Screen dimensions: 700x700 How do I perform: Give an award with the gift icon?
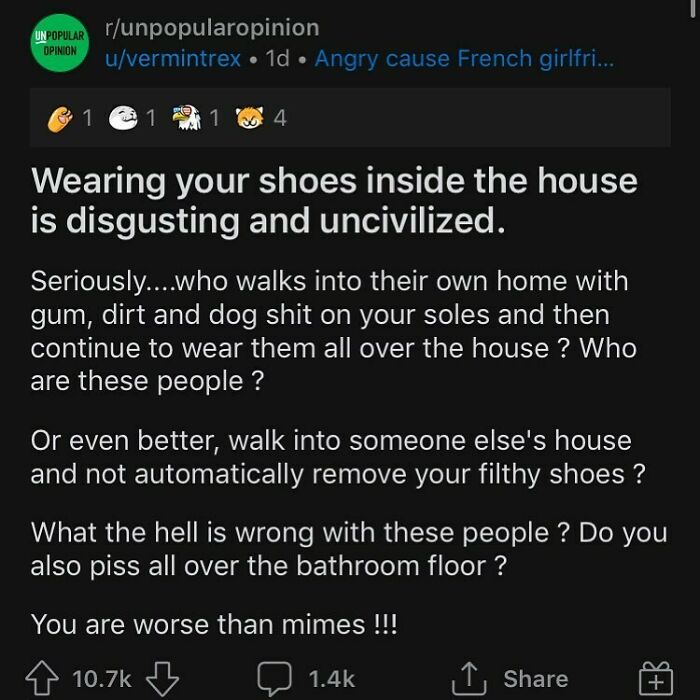pos(656,679)
